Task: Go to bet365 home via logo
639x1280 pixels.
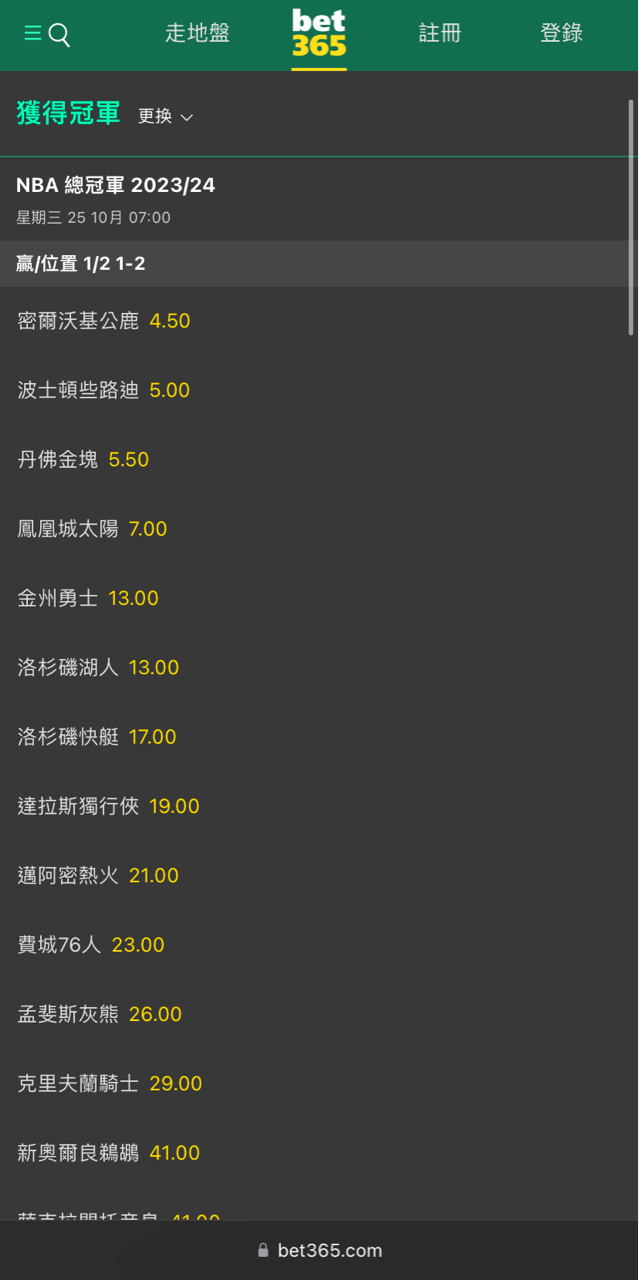Action: 319,33
